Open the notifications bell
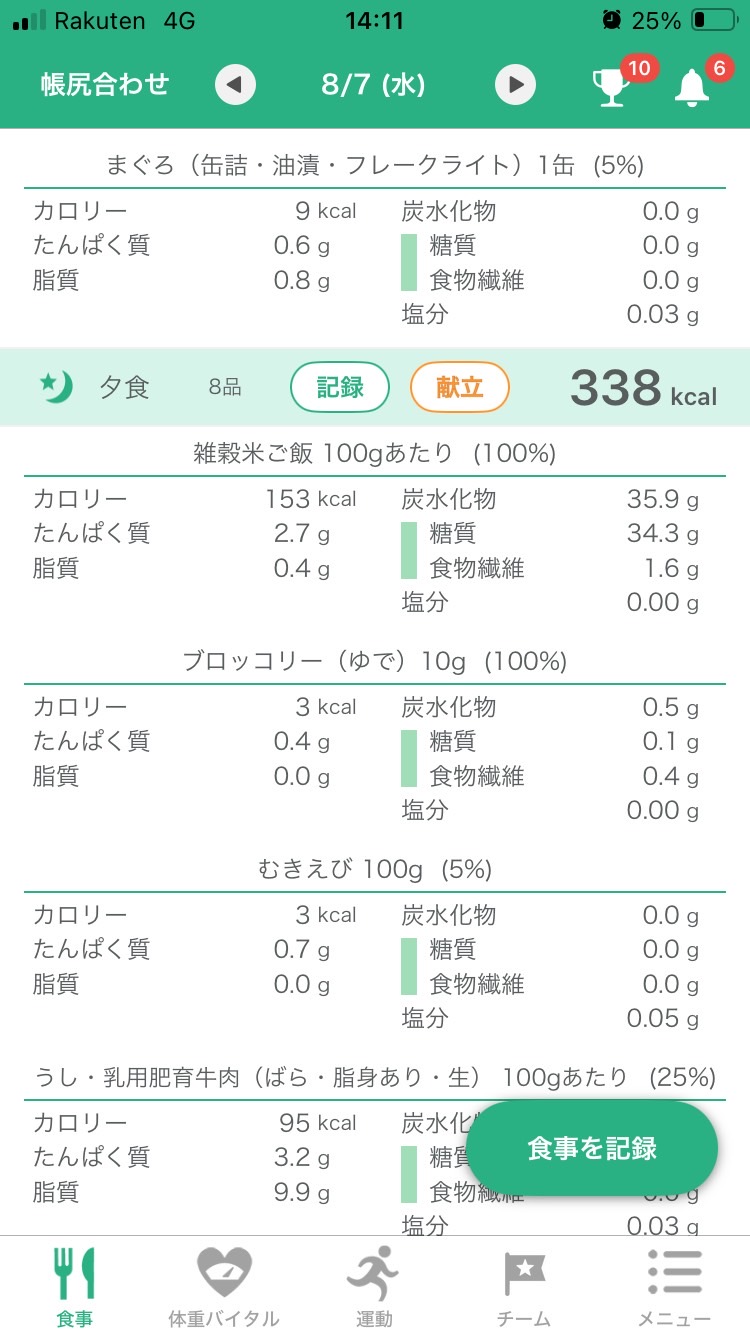Image resolution: width=750 pixels, height=1334 pixels. pyautogui.click(x=691, y=87)
